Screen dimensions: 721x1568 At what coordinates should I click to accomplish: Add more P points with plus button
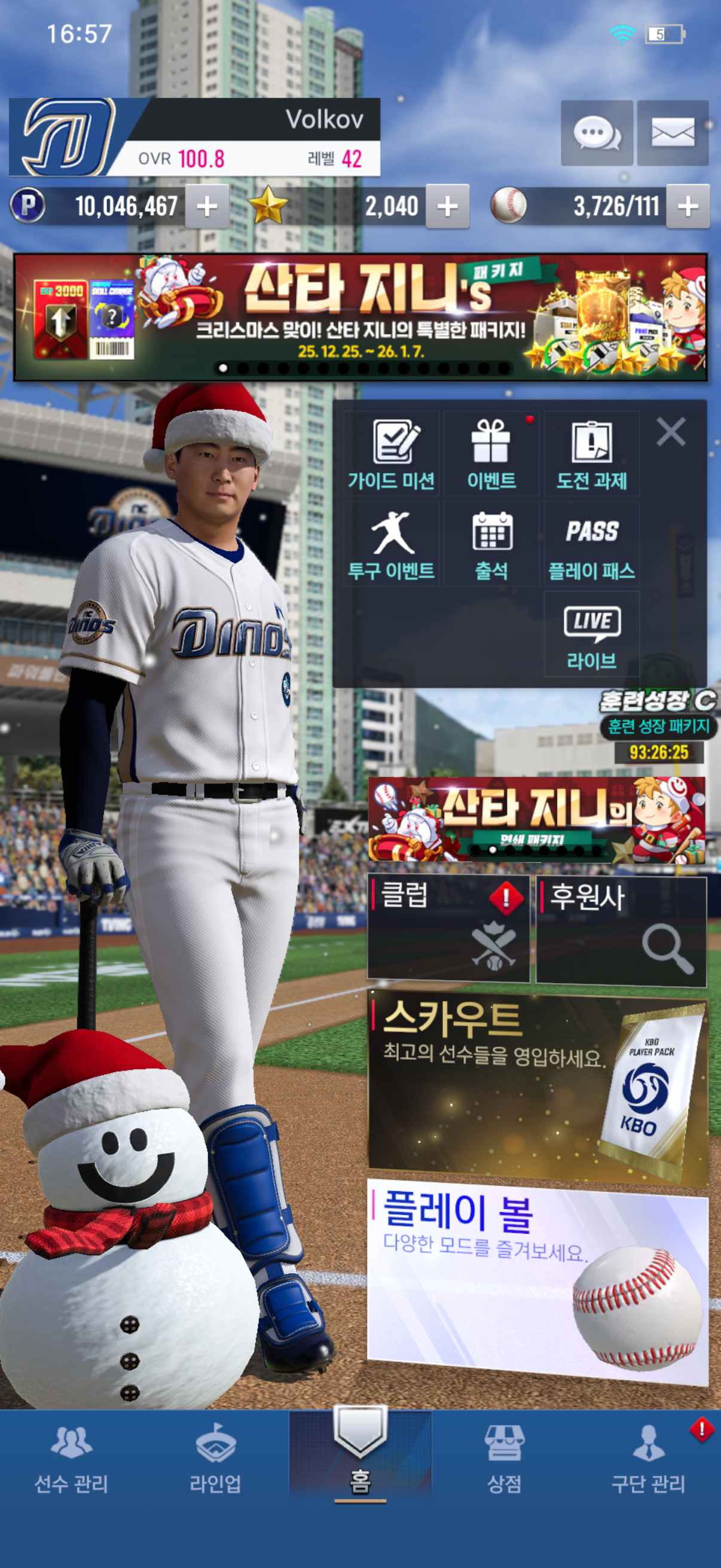click(207, 206)
